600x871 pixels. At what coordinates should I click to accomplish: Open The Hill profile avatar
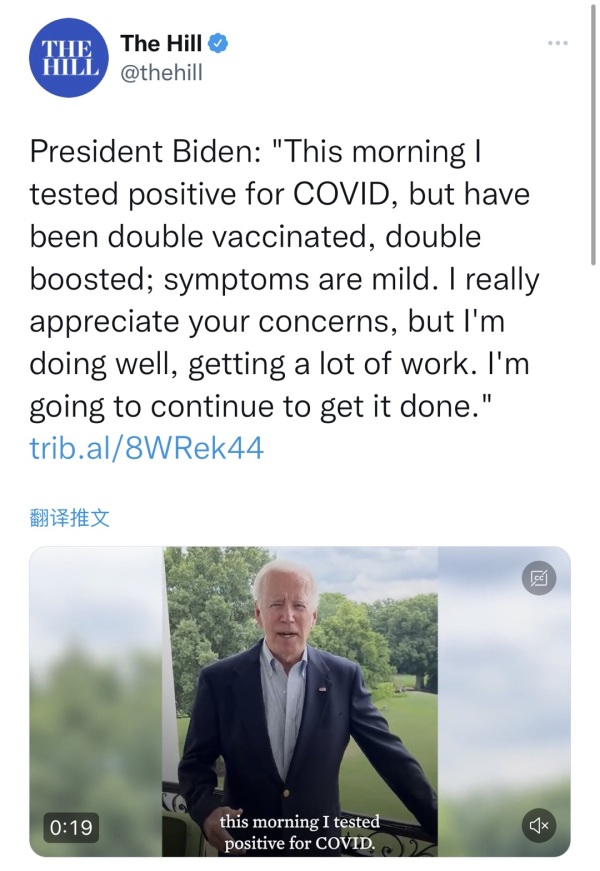click(67, 58)
